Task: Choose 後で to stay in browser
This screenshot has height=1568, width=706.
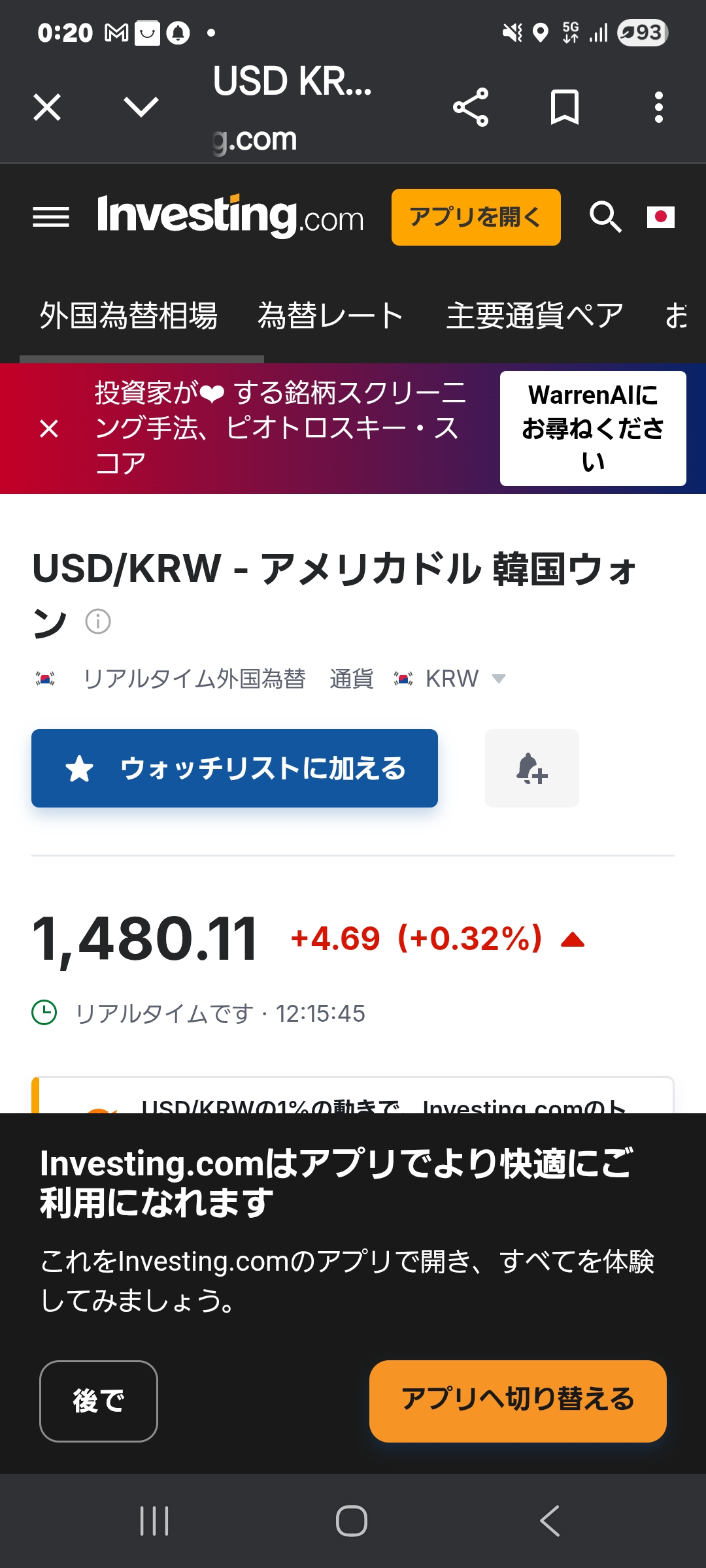Action: click(99, 1401)
